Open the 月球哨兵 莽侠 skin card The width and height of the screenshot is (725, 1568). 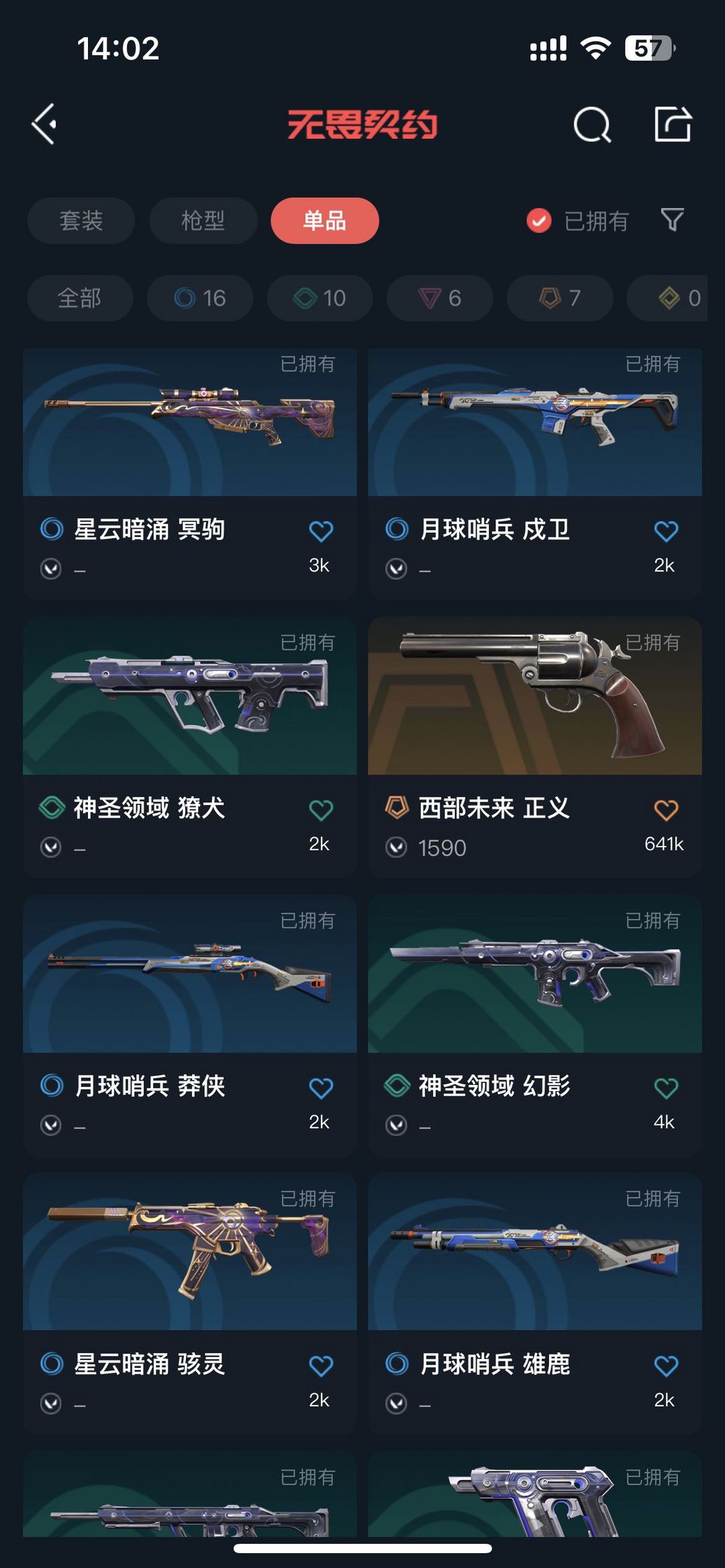click(x=190, y=1025)
